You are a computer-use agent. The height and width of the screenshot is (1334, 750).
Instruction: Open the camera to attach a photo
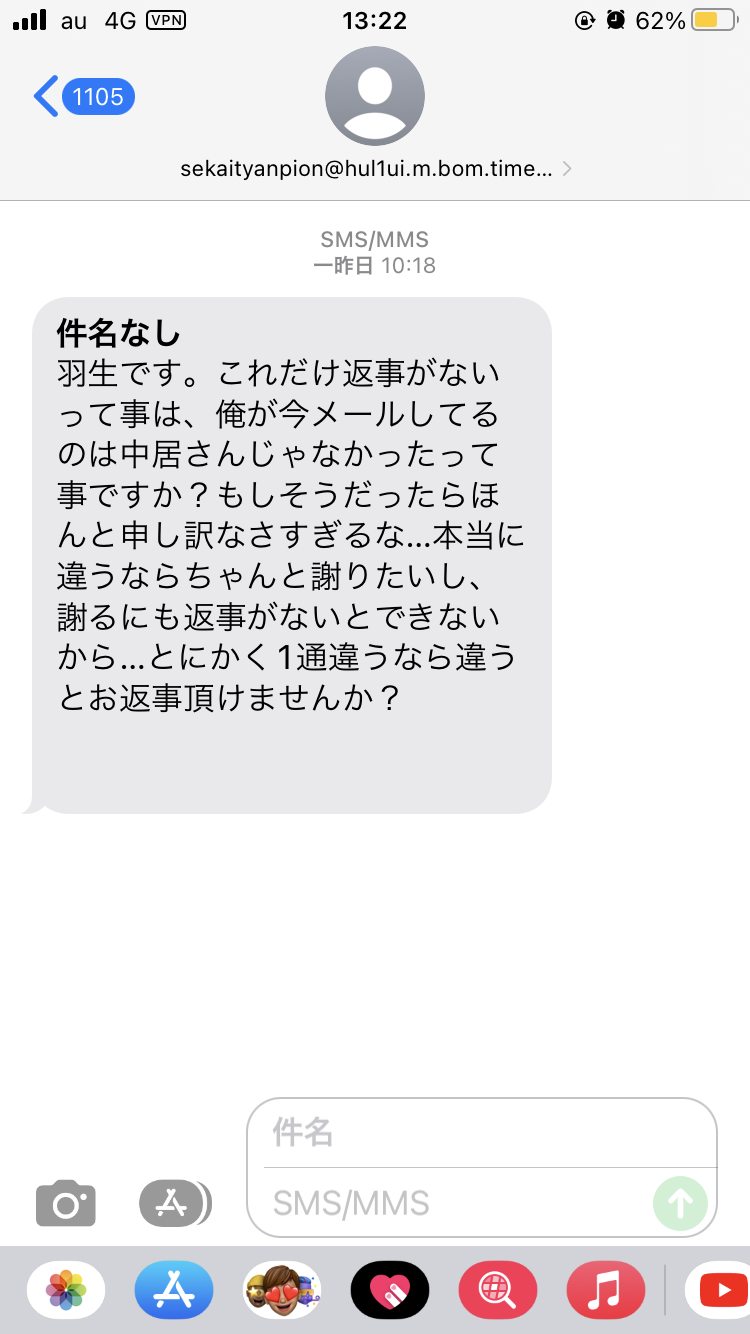(66, 1203)
